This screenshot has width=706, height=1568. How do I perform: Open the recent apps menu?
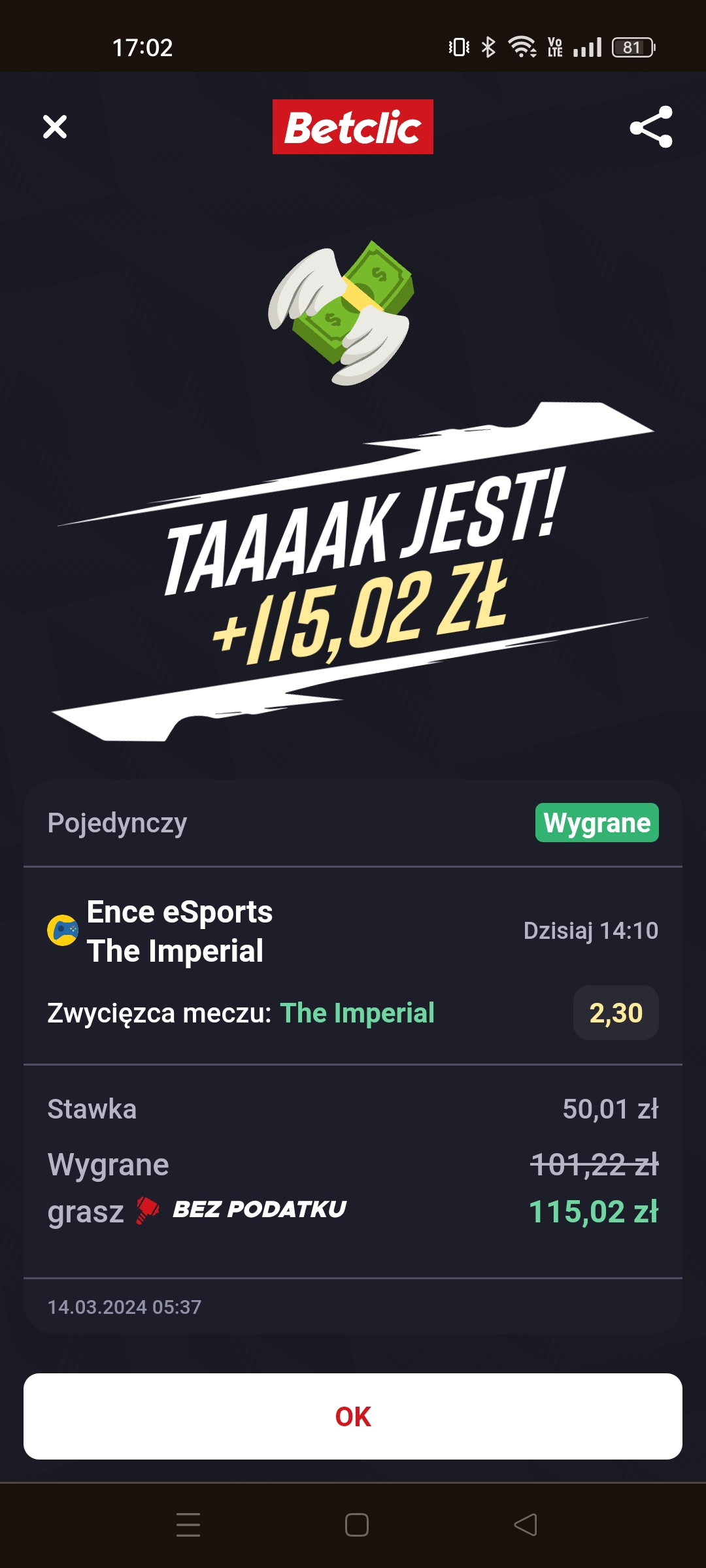tap(188, 1525)
